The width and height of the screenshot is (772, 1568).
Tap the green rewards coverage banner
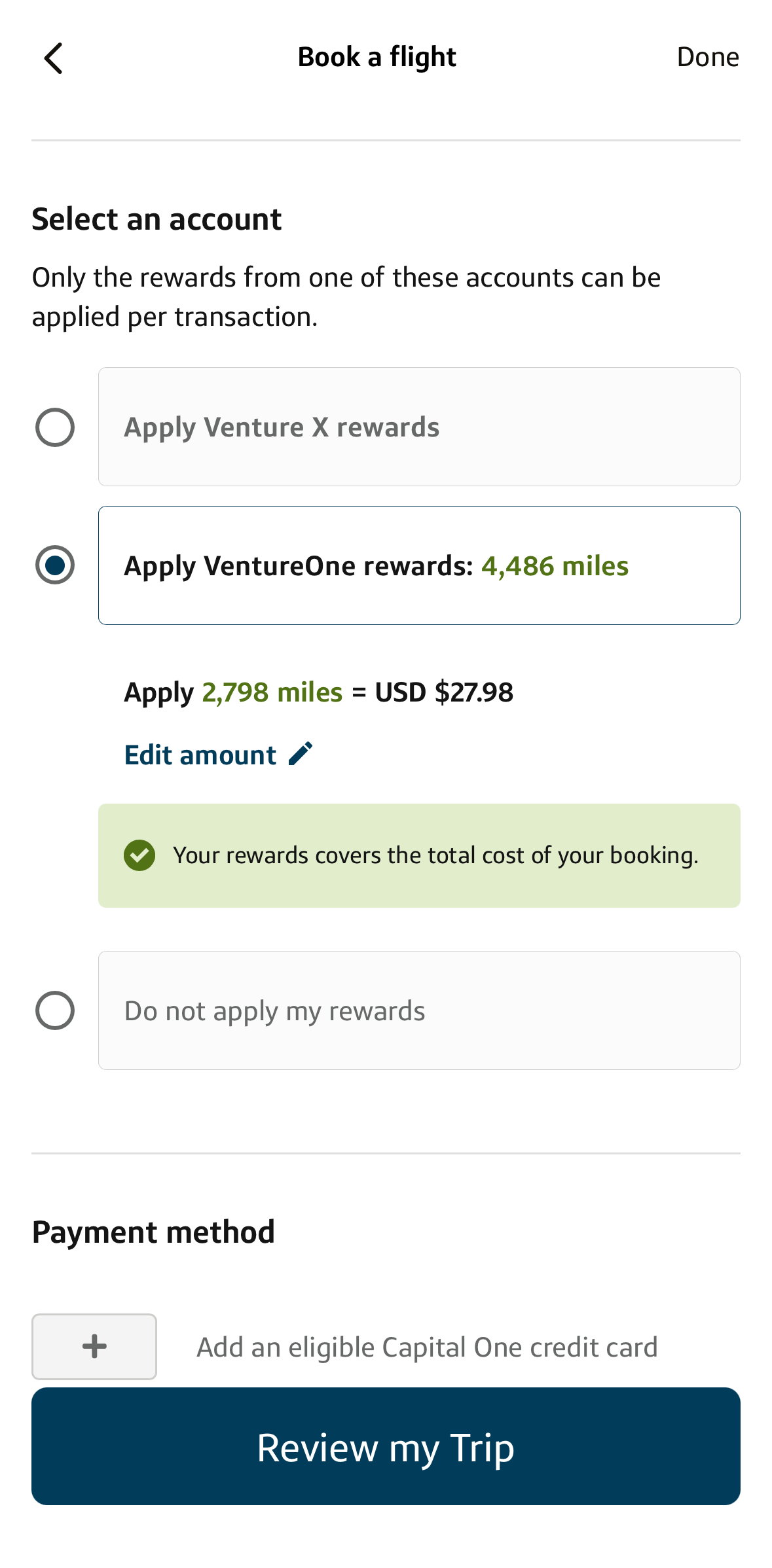click(419, 855)
